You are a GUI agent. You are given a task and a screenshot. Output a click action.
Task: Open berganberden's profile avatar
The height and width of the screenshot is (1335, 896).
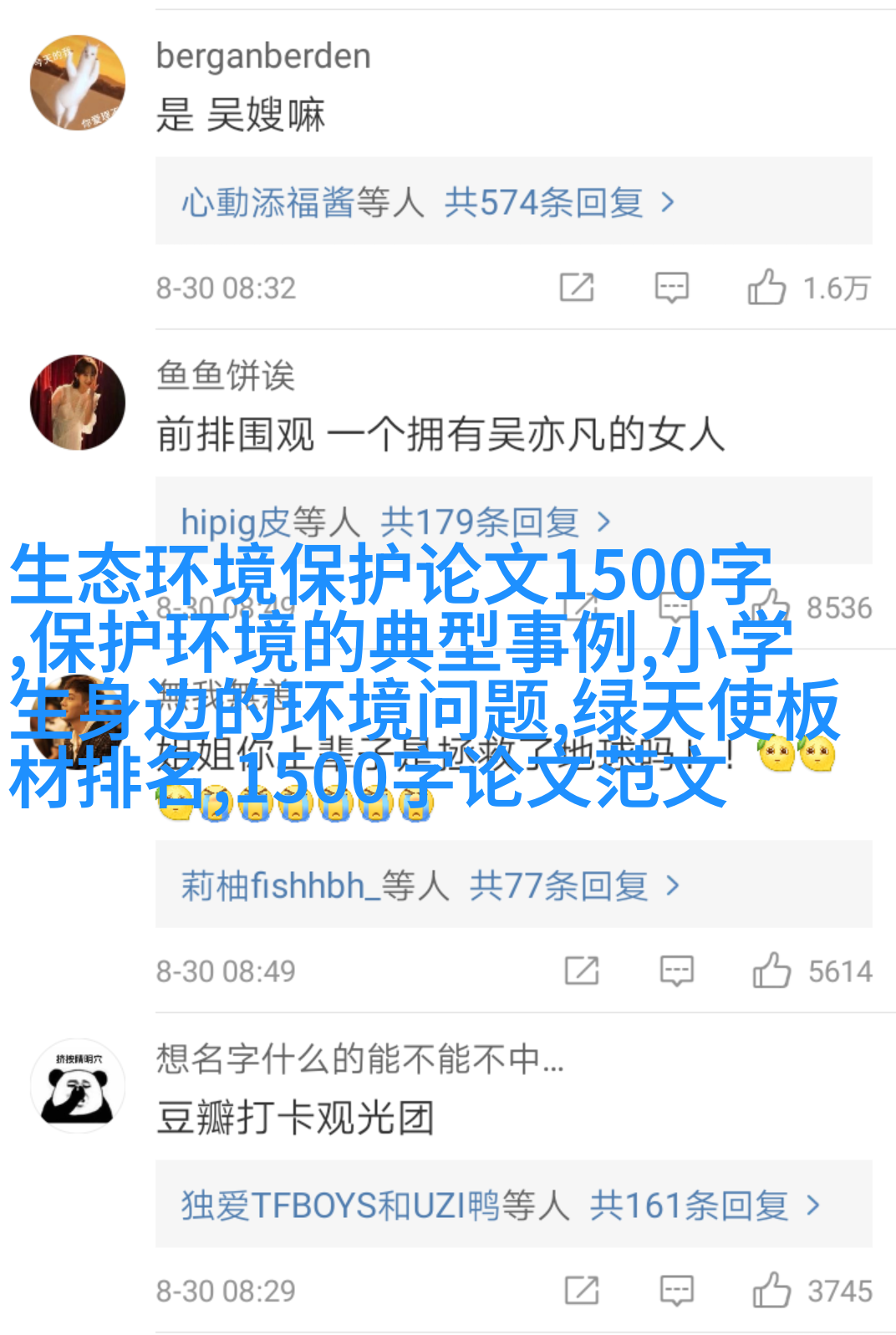pos(78,83)
